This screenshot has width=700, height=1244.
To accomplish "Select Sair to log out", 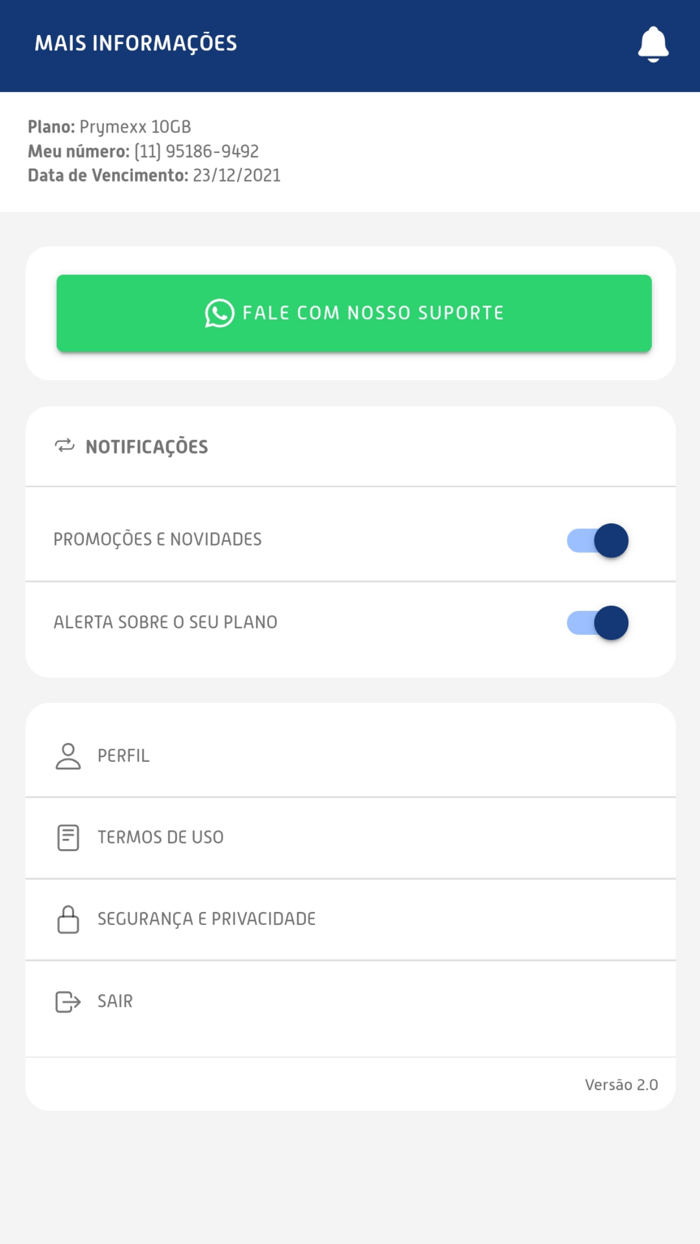I will click(x=350, y=1001).
